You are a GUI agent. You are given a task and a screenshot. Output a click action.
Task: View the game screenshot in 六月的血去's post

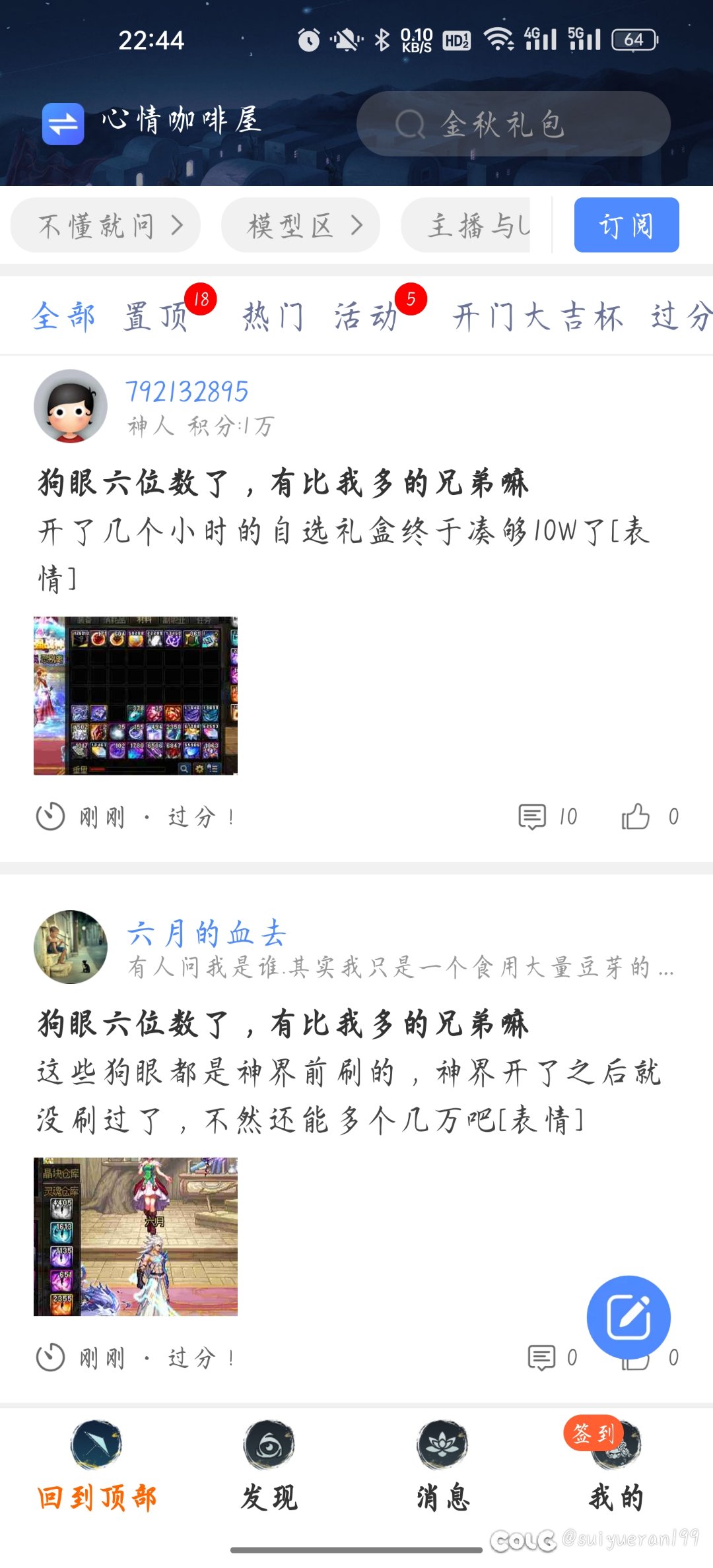(135, 1236)
